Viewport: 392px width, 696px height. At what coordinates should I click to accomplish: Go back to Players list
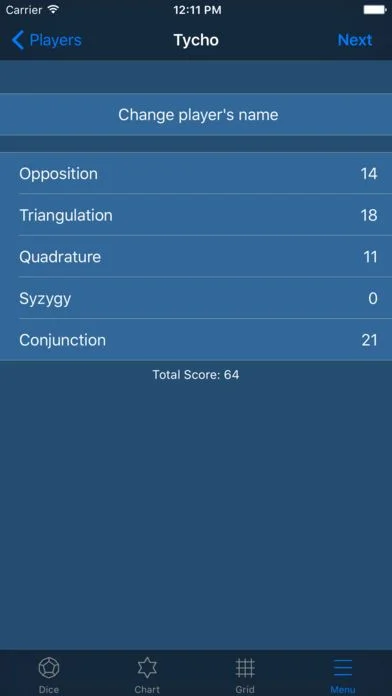(46, 40)
